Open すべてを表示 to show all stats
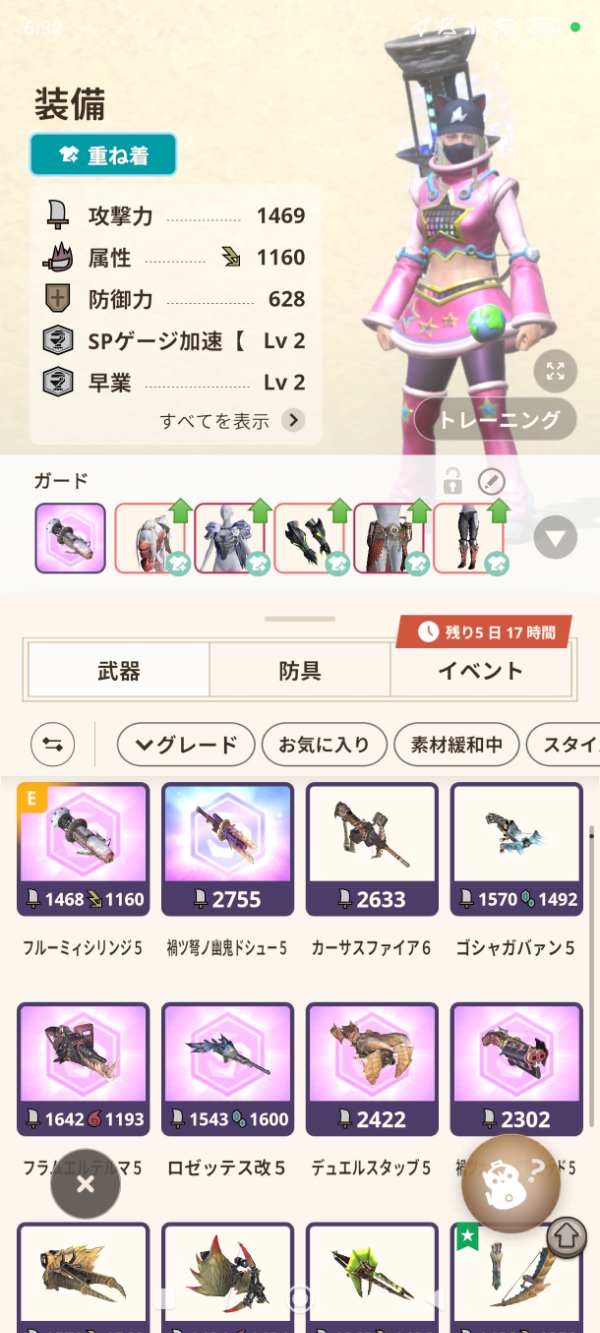 [x=232, y=421]
